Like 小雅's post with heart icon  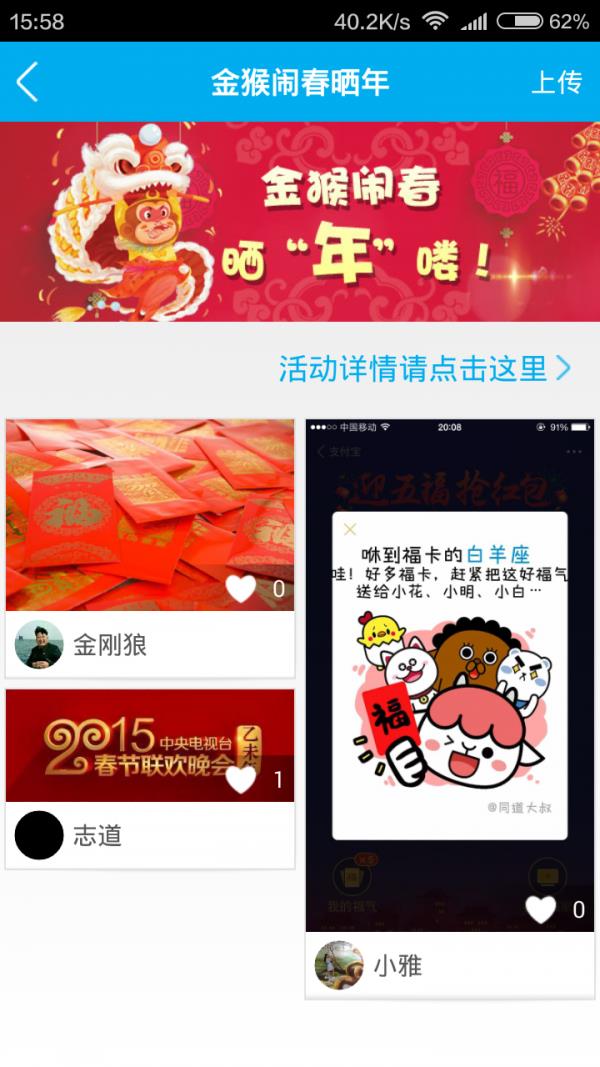(x=541, y=909)
